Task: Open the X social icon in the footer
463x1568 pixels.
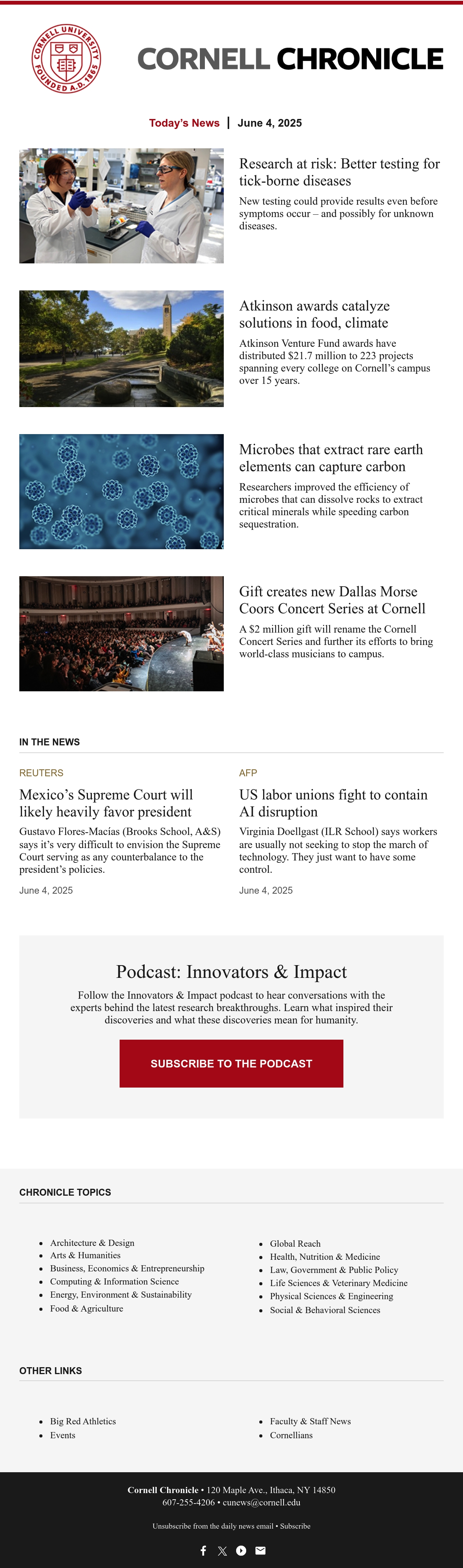Action: pos(222,1550)
